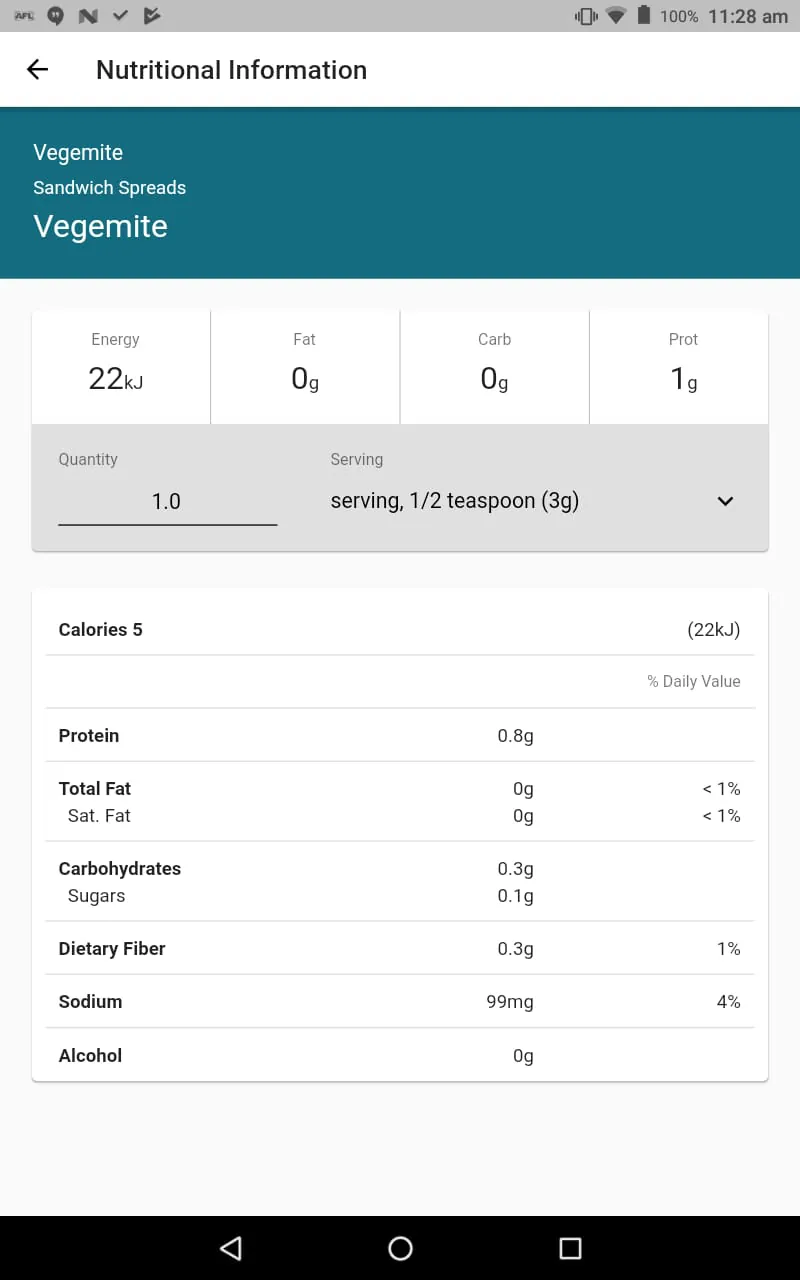Tap the Protein 0.8g row

pos(400,735)
